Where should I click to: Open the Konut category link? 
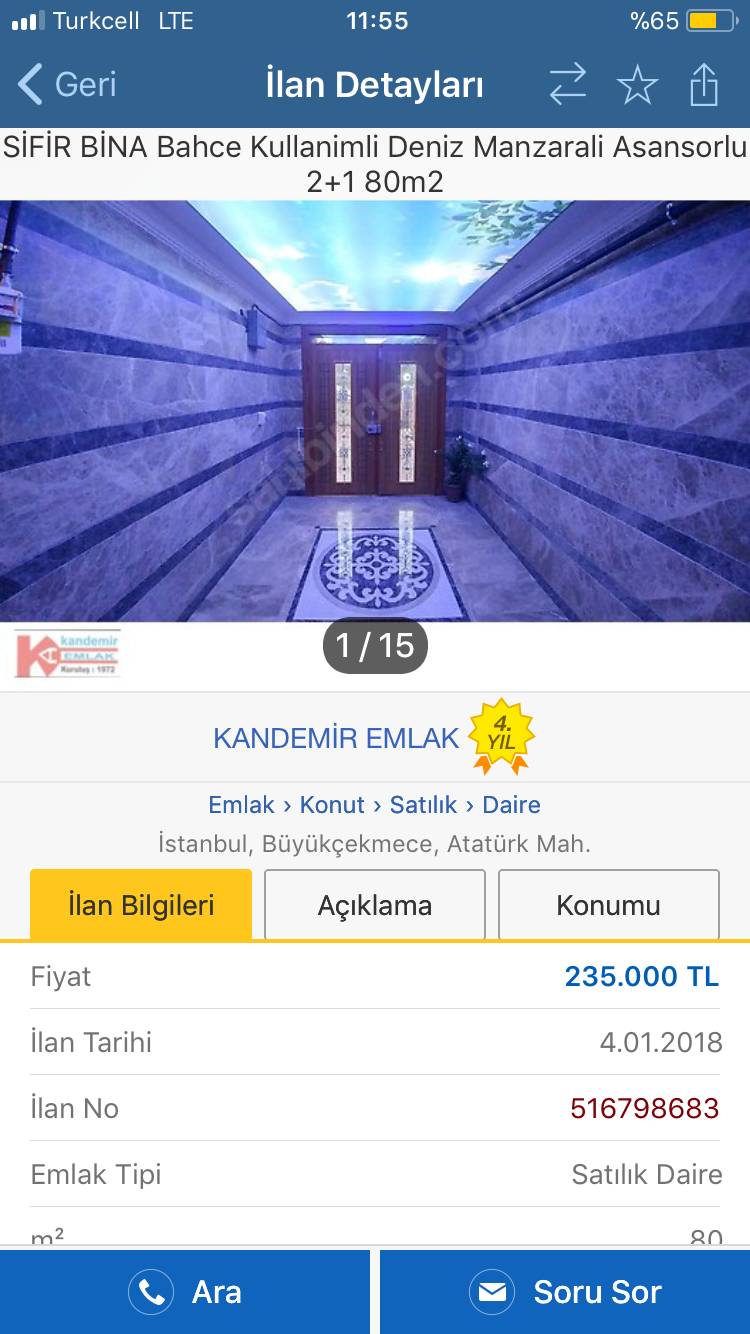coord(332,805)
